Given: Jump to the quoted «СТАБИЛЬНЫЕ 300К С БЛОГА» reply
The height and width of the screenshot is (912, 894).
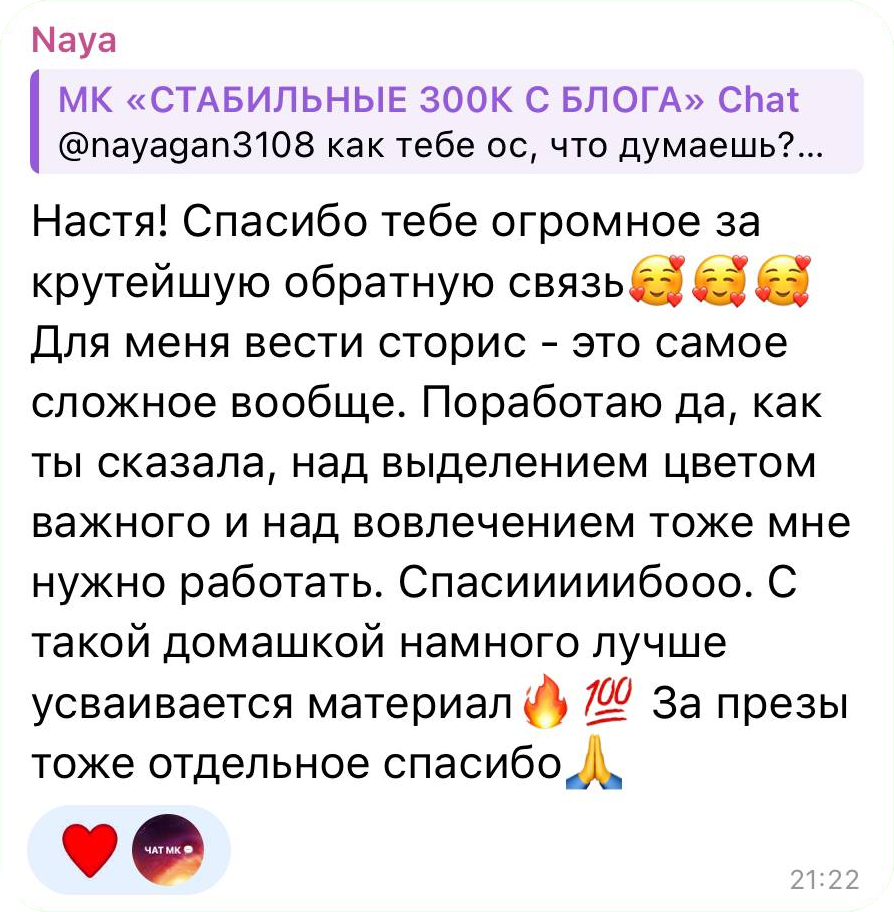Looking at the screenshot, I should tap(446, 122).
